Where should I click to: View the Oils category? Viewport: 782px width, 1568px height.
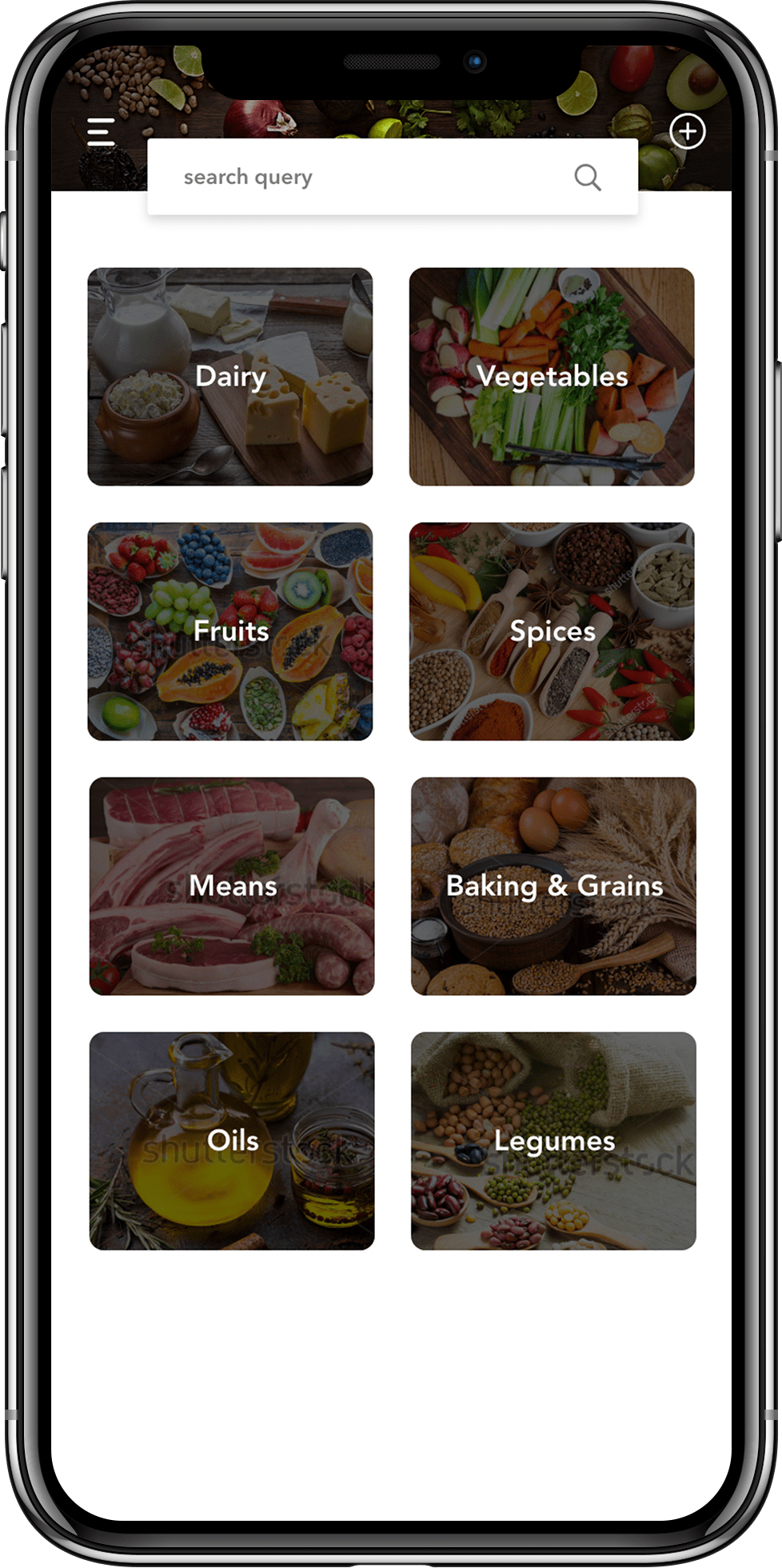coord(232,1141)
